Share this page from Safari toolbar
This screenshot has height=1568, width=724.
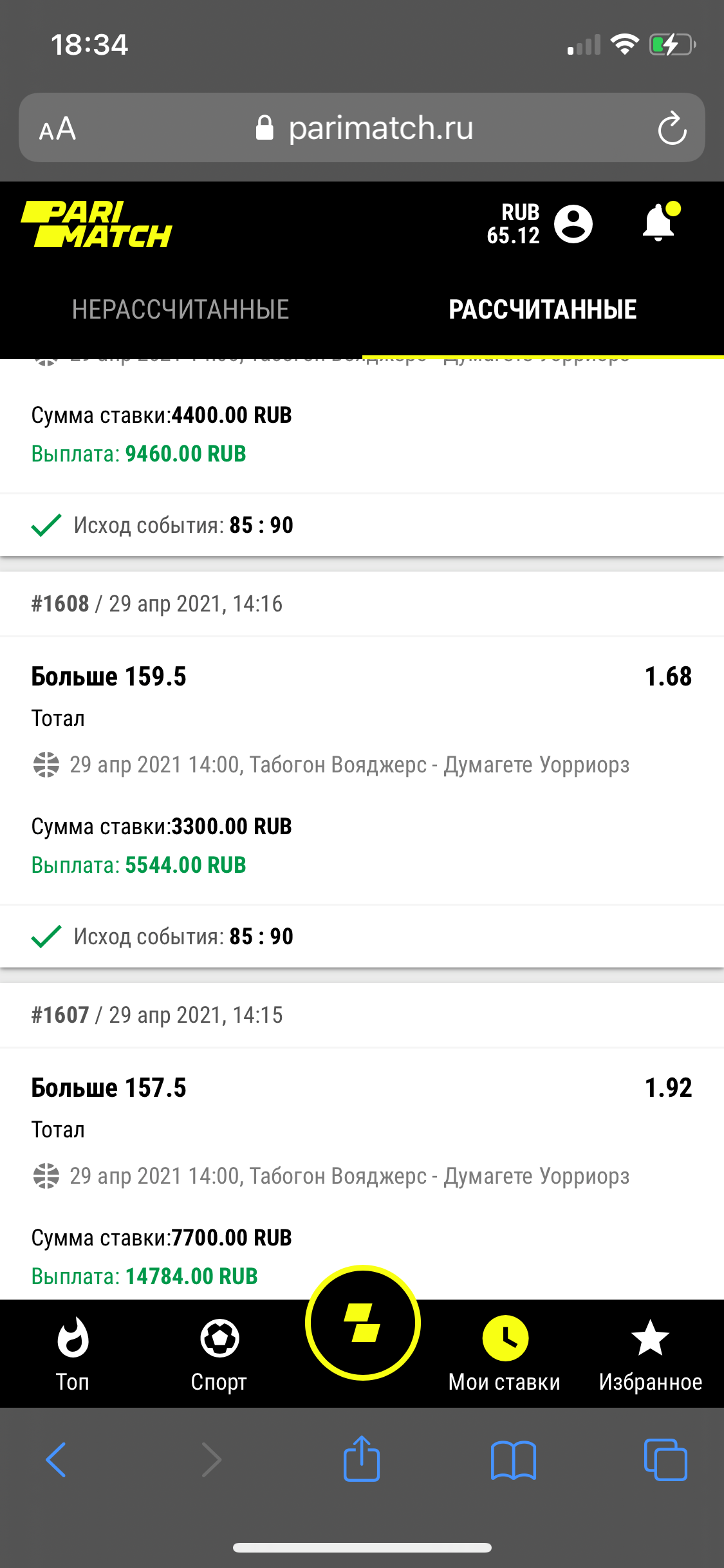click(x=362, y=1460)
